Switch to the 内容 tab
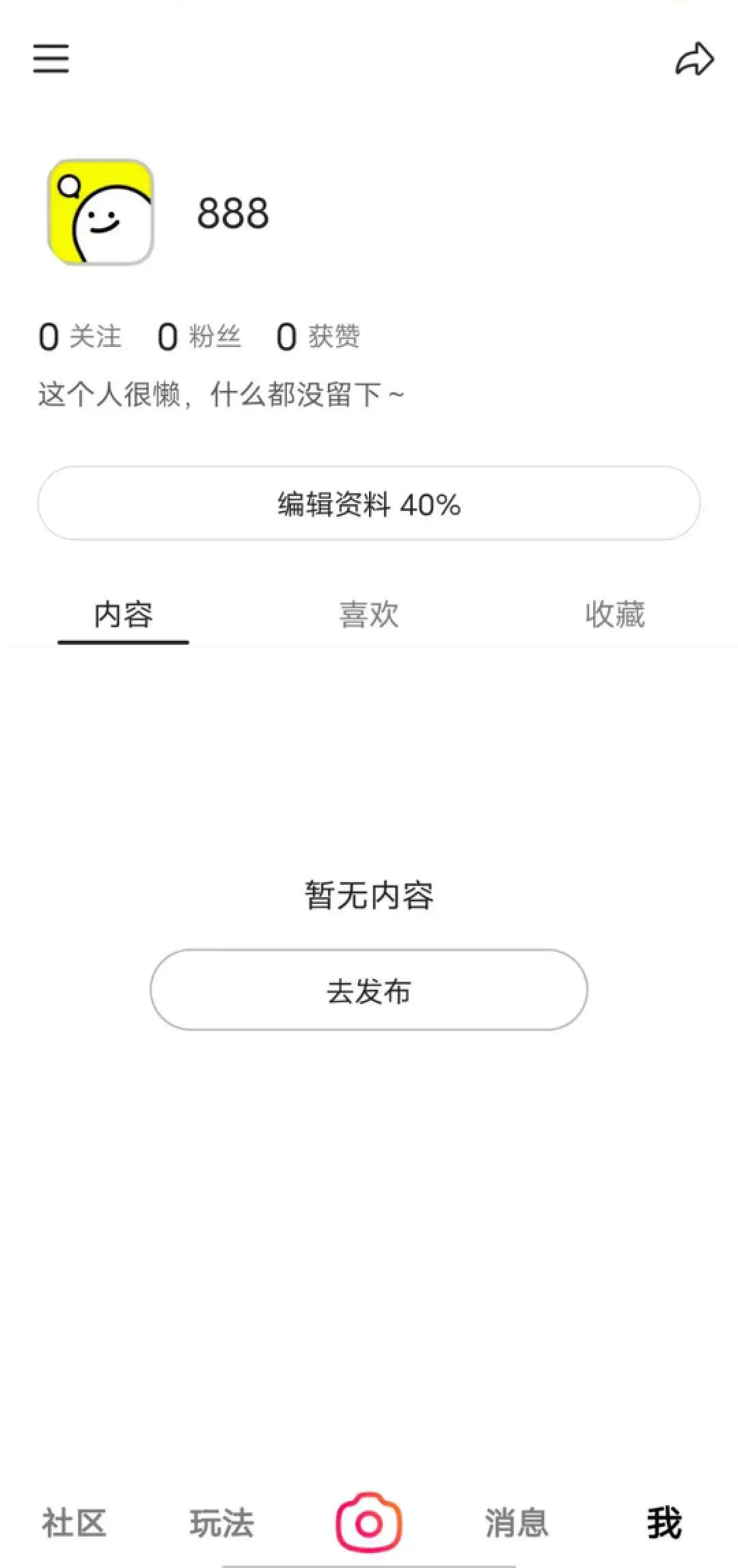 [124, 615]
